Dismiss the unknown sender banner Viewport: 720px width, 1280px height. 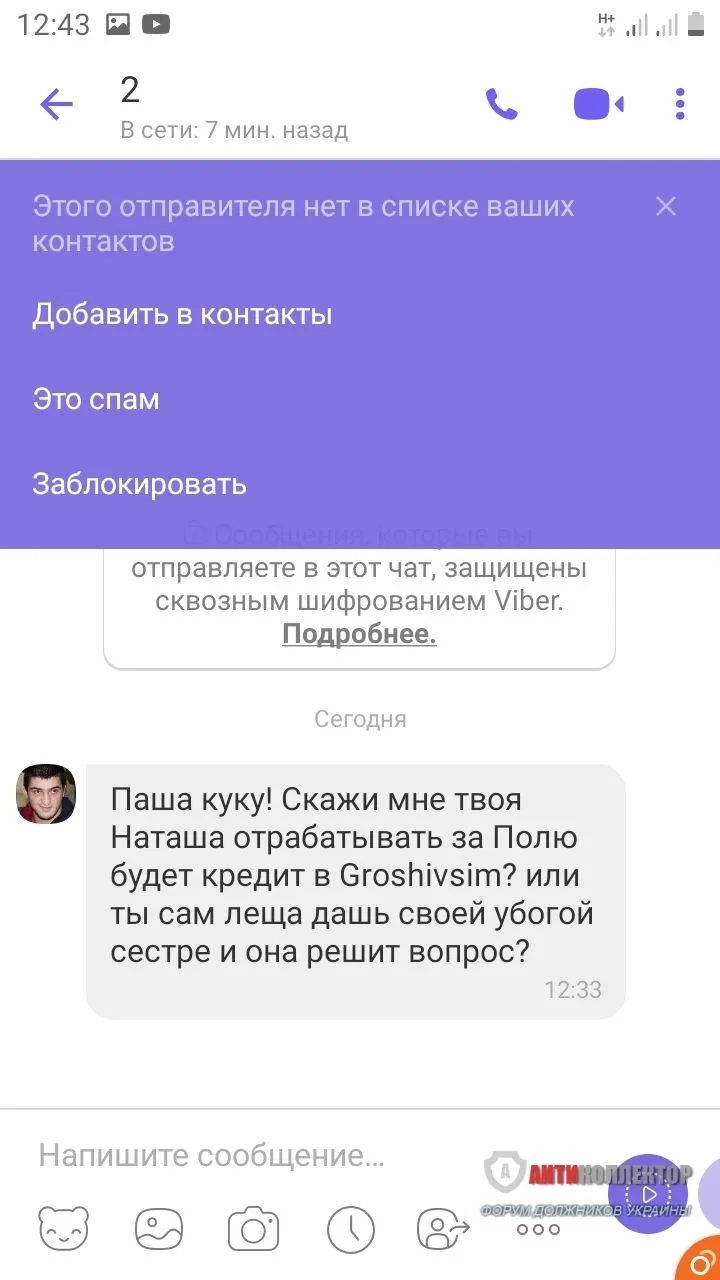pos(666,206)
